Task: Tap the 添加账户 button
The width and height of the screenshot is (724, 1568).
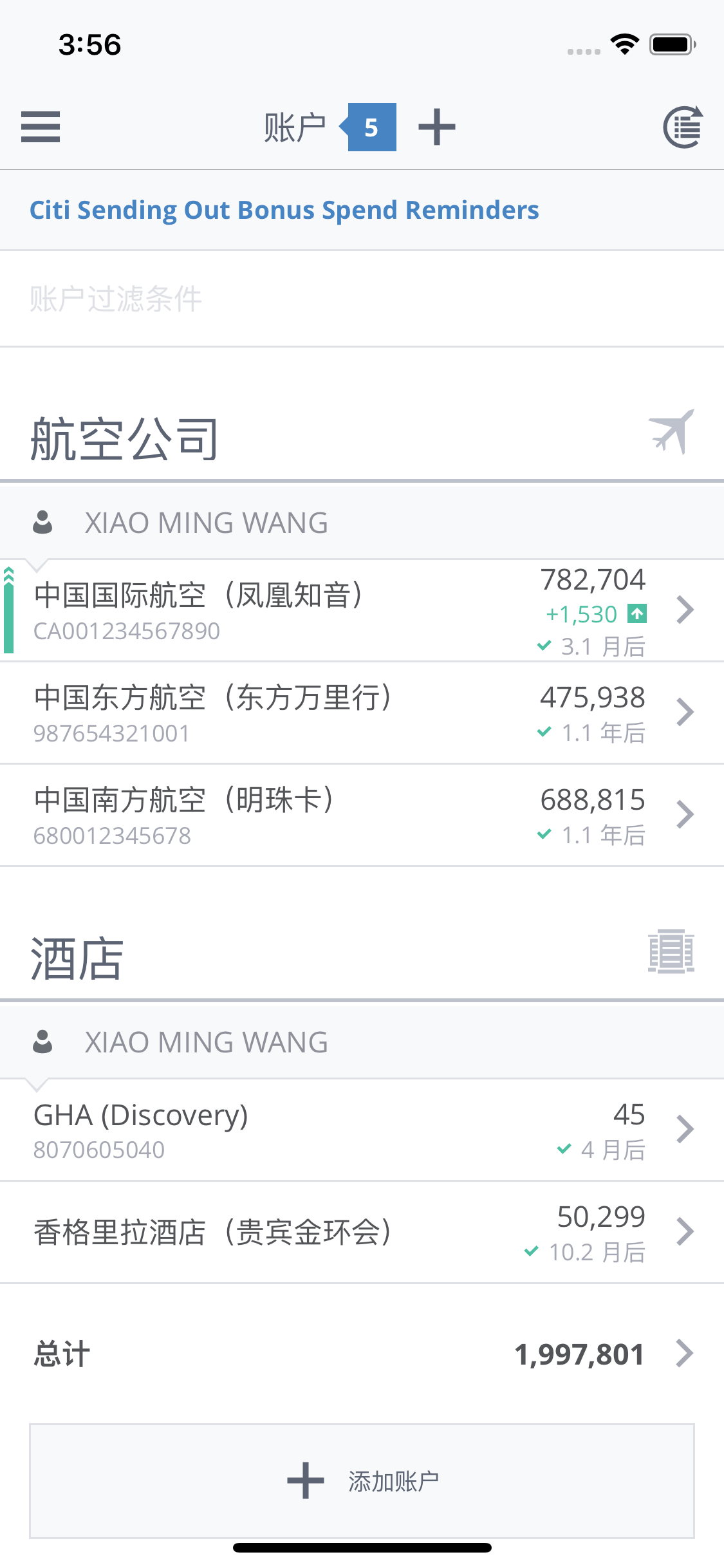Action: (x=362, y=1481)
